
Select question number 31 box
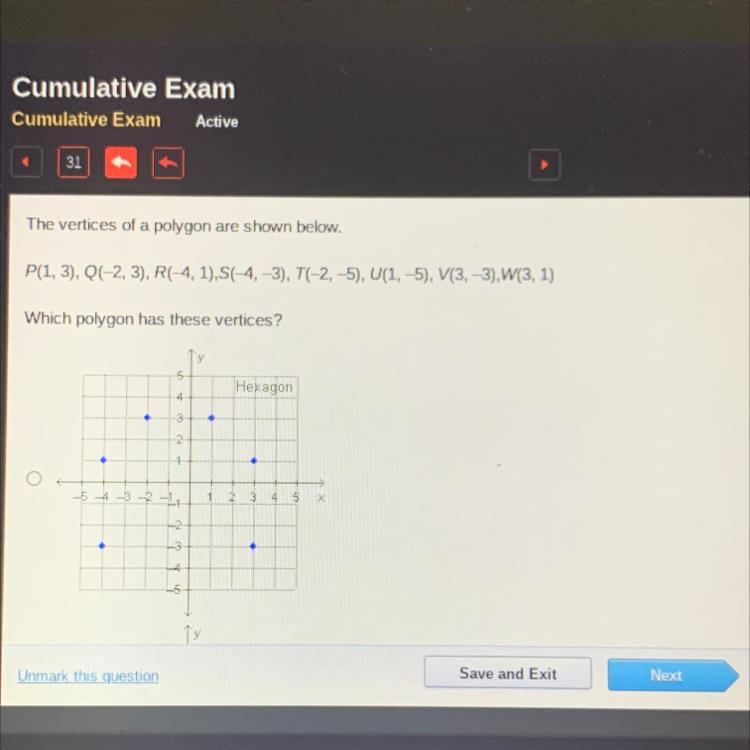[x=73, y=162]
